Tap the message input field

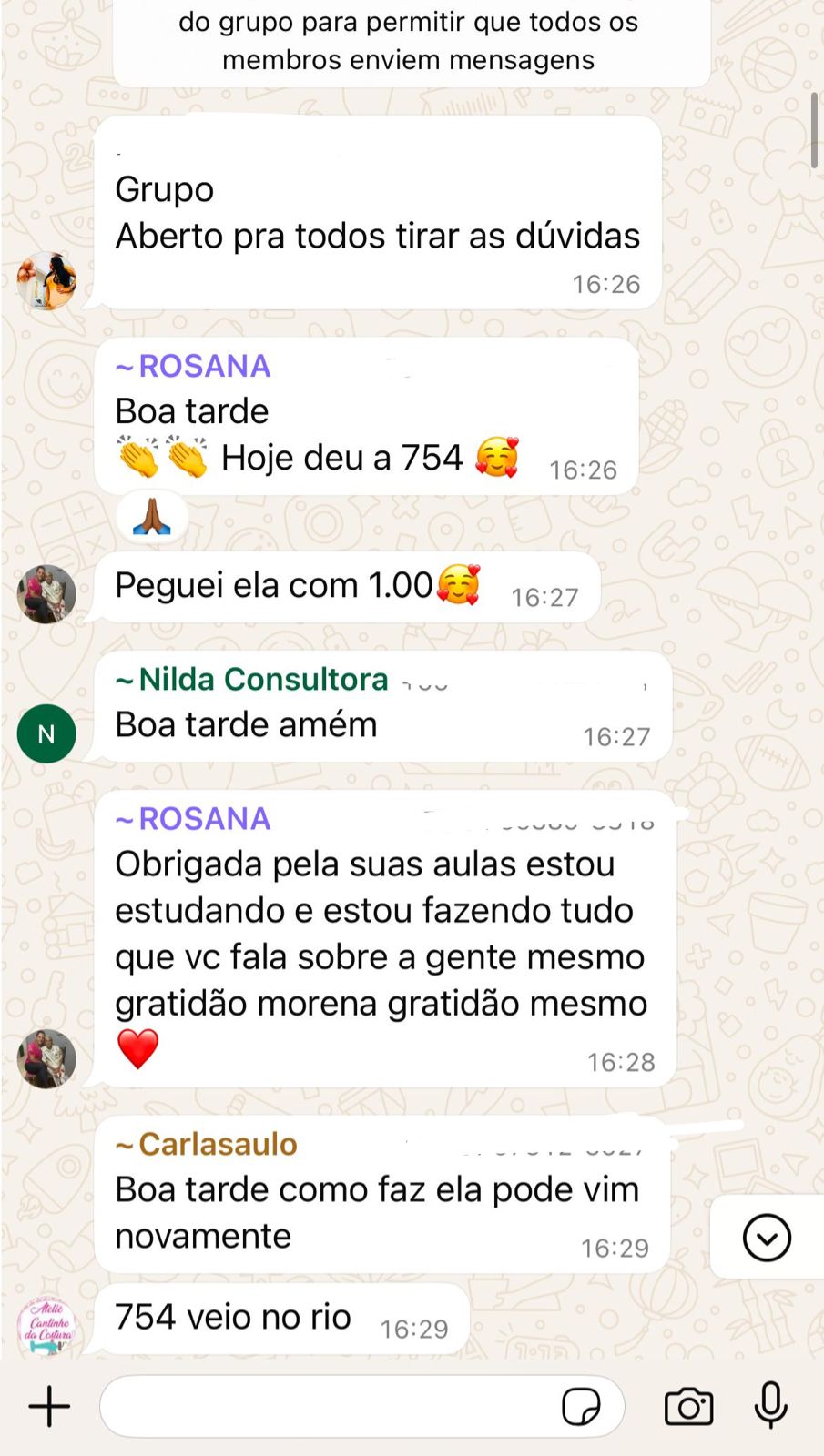[x=328, y=1407]
